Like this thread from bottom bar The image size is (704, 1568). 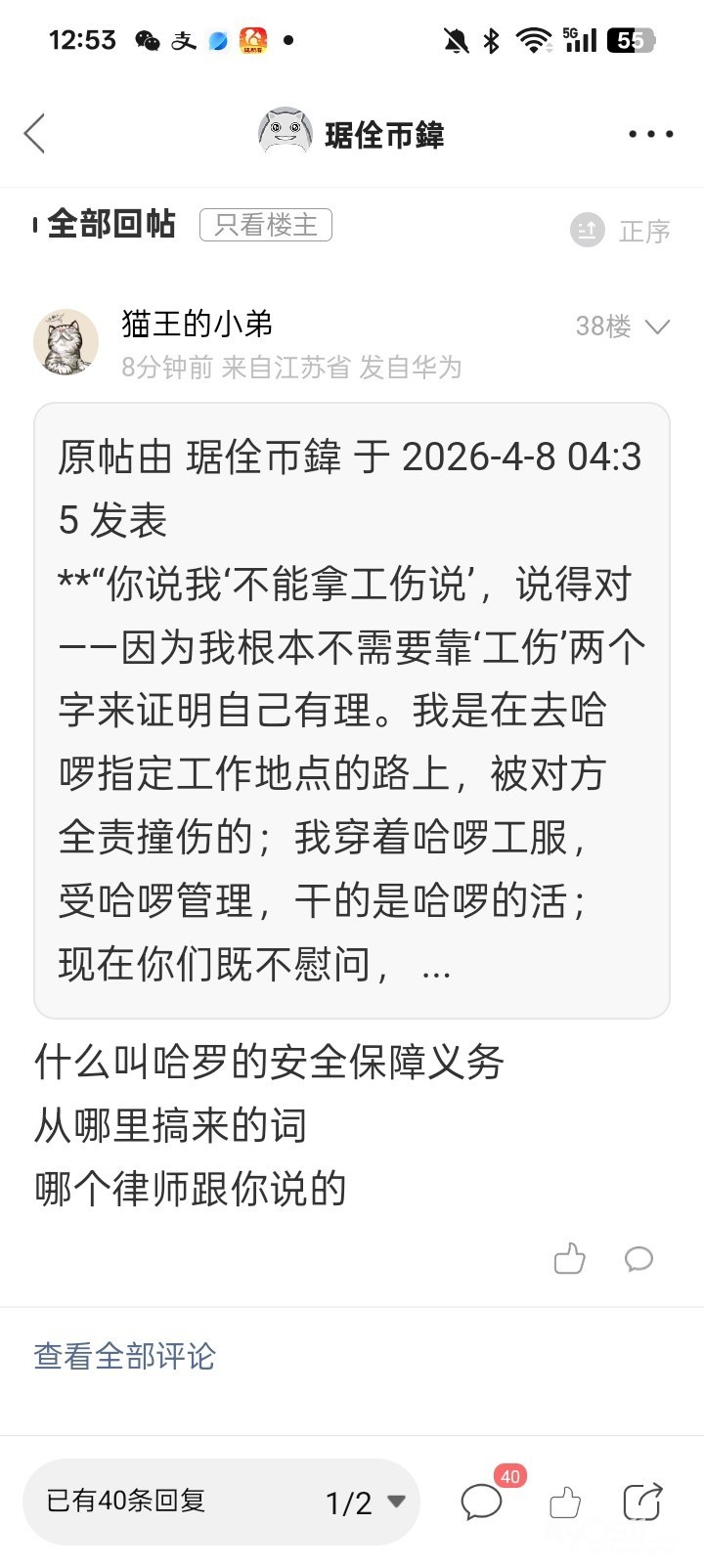(x=565, y=1503)
